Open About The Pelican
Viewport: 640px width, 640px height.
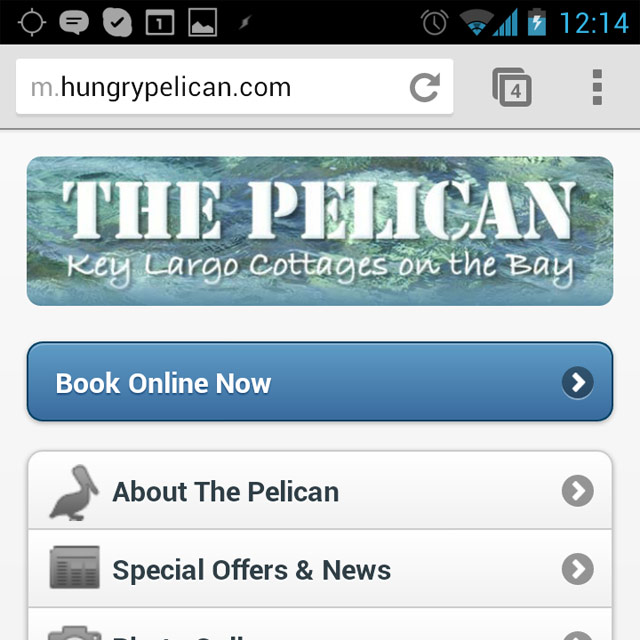tap(319, 491)
